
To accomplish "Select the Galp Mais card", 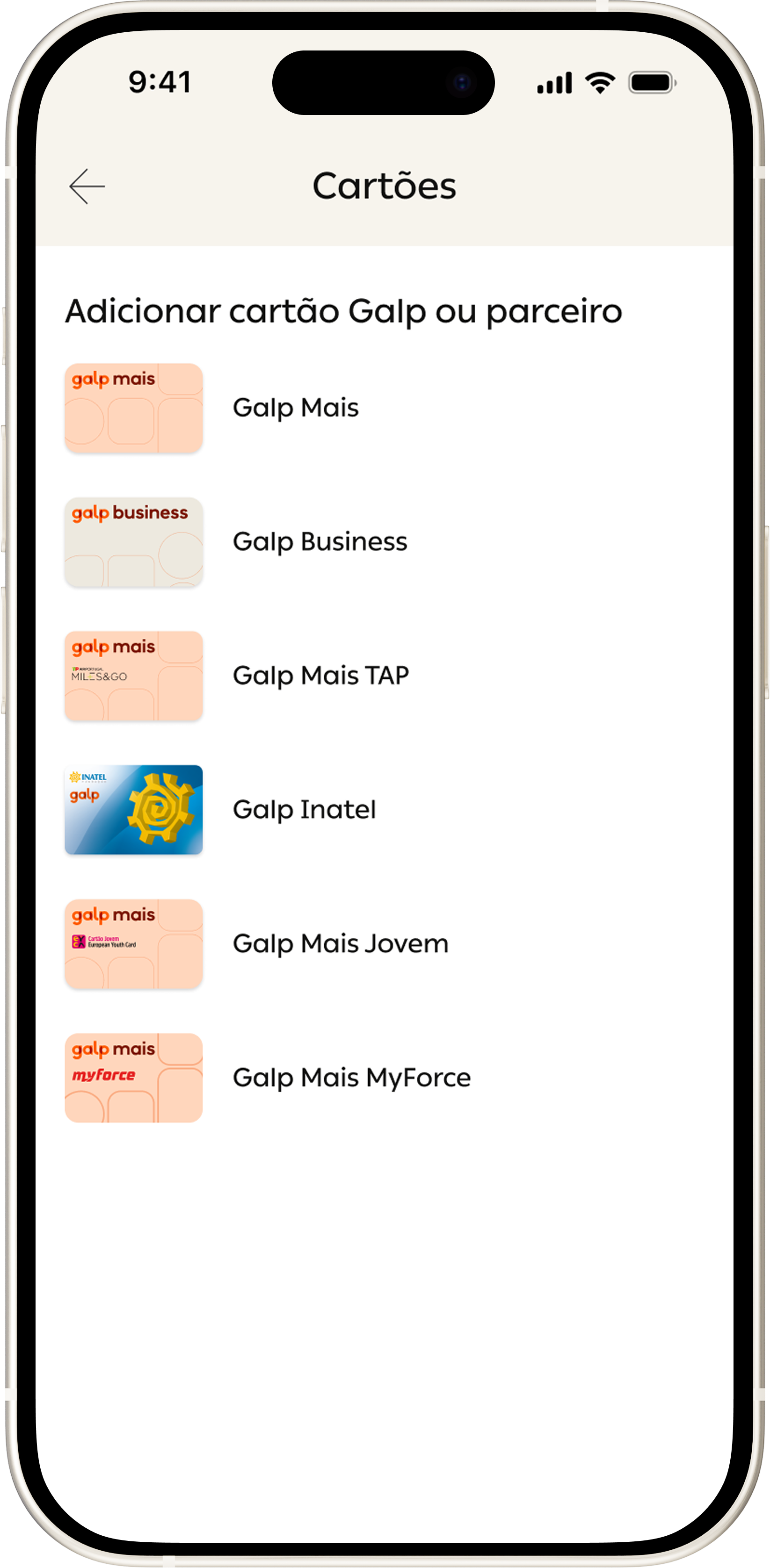I will [x=296, y=408].
